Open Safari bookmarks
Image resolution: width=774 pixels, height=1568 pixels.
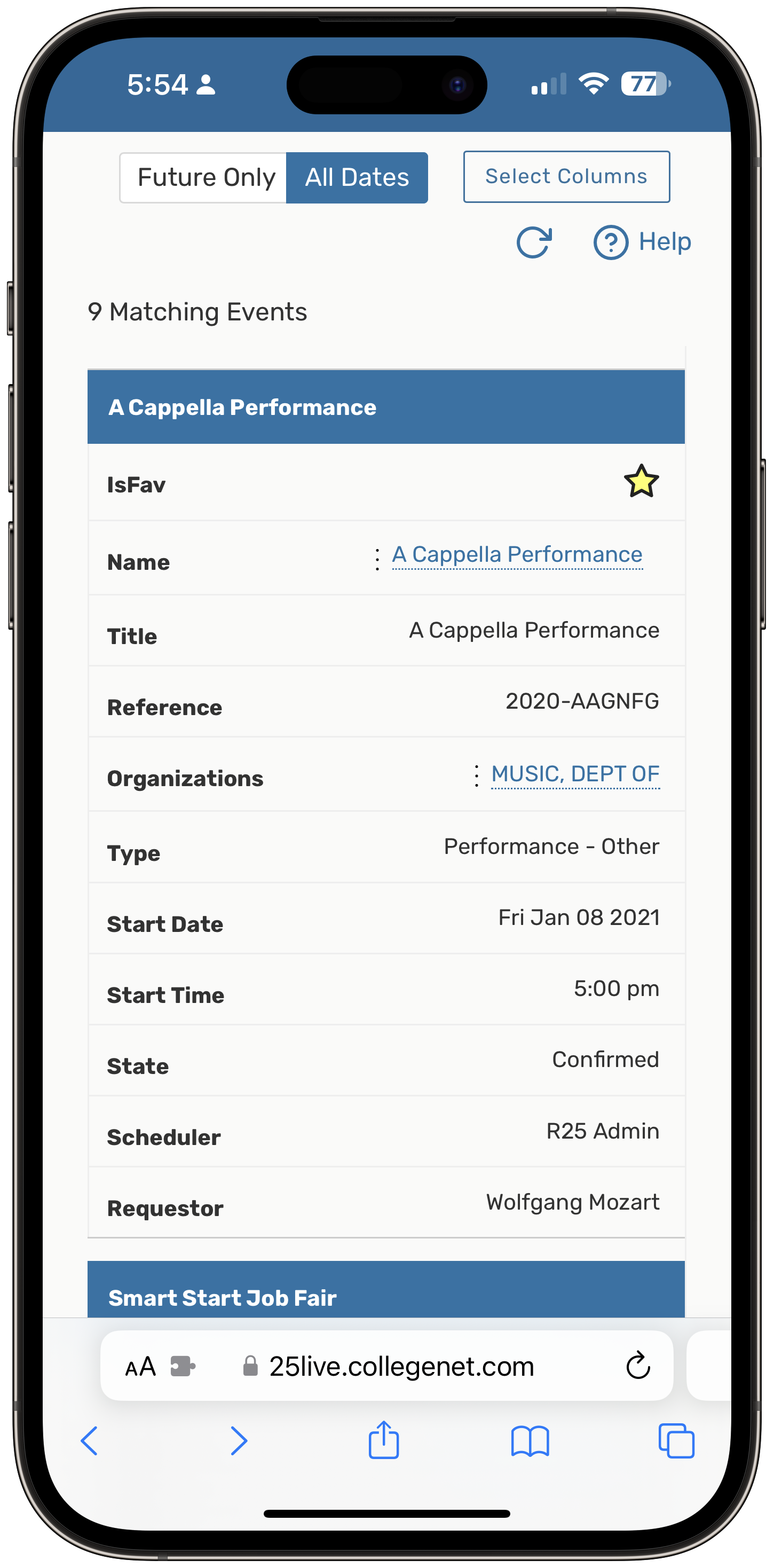530,1441
